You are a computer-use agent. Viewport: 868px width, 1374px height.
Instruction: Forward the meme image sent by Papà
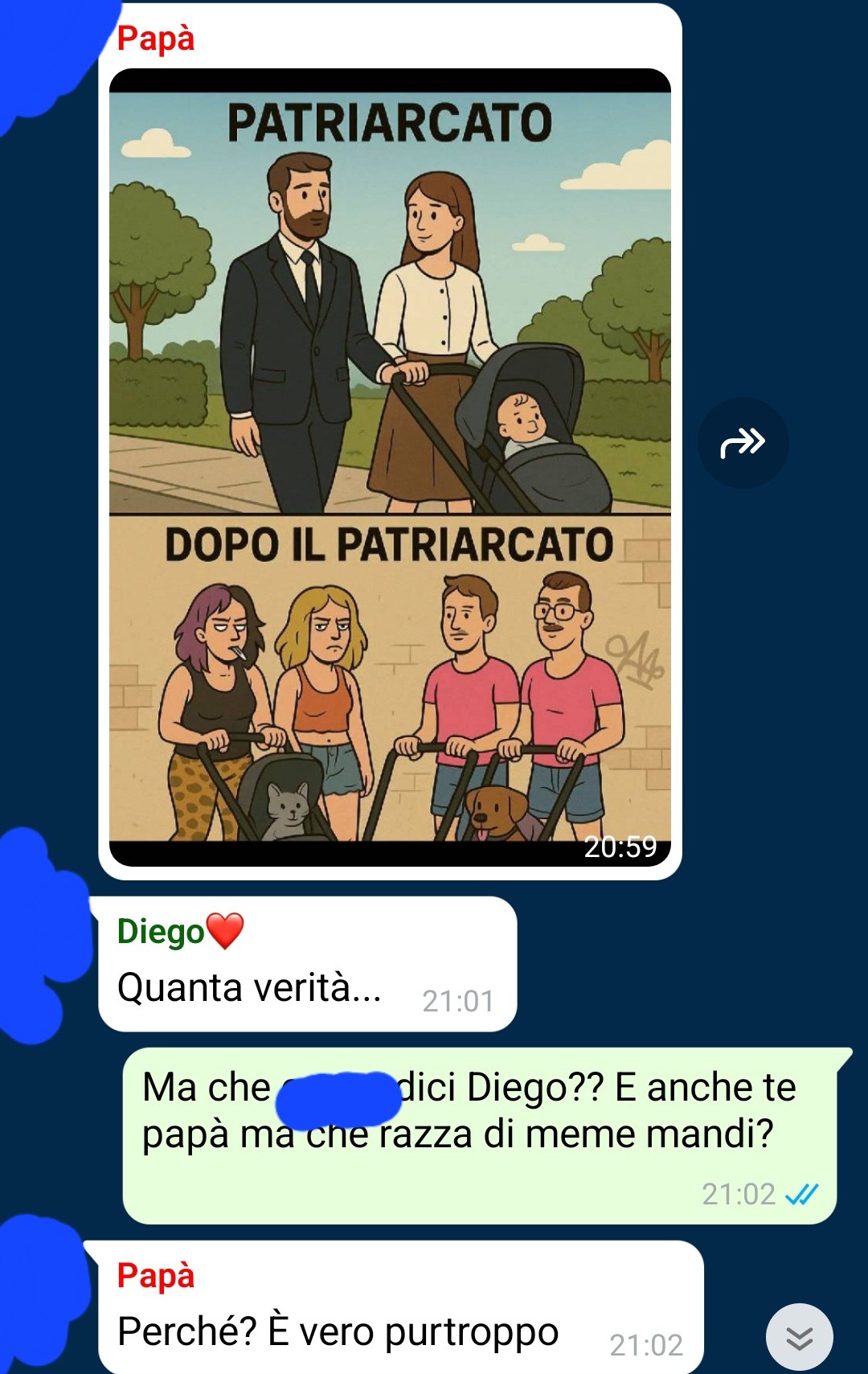click(743, 442)
